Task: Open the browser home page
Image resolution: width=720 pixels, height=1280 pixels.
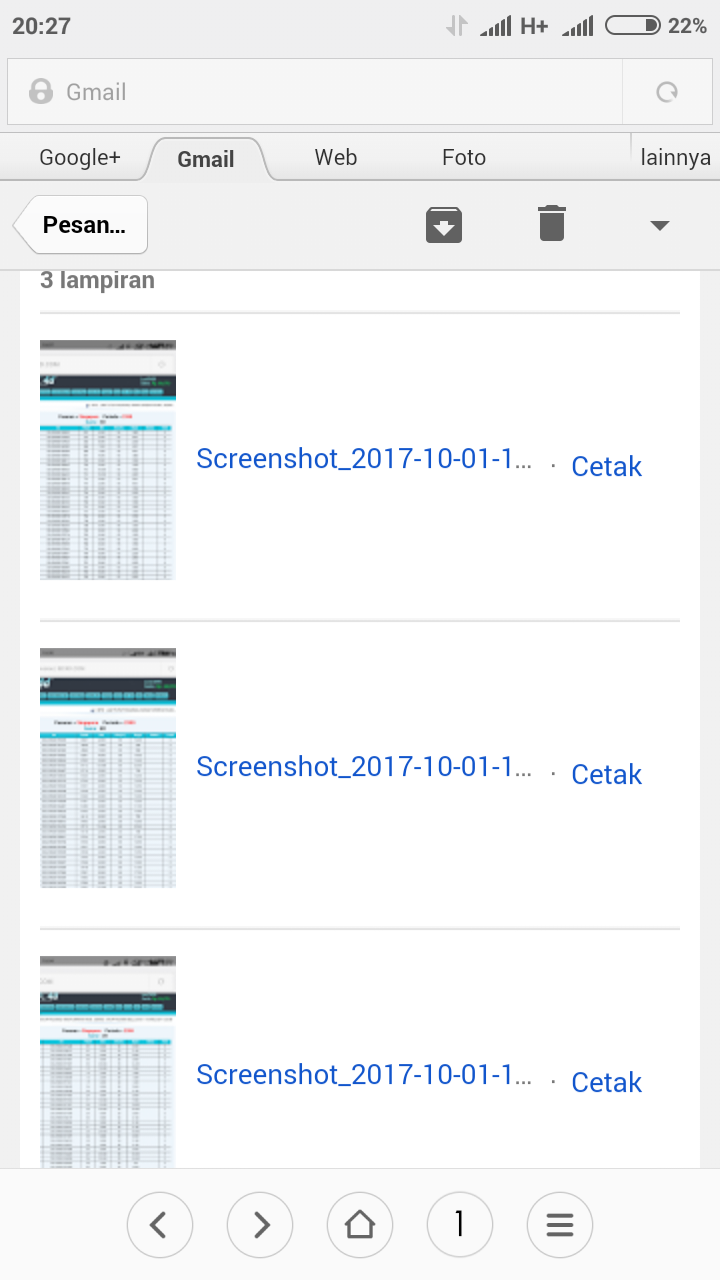Action: tap(360, 1224)
